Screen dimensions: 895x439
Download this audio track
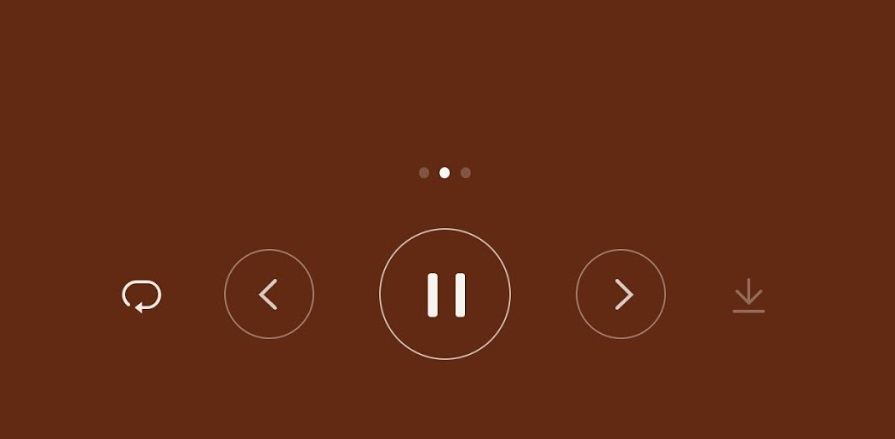748,296
